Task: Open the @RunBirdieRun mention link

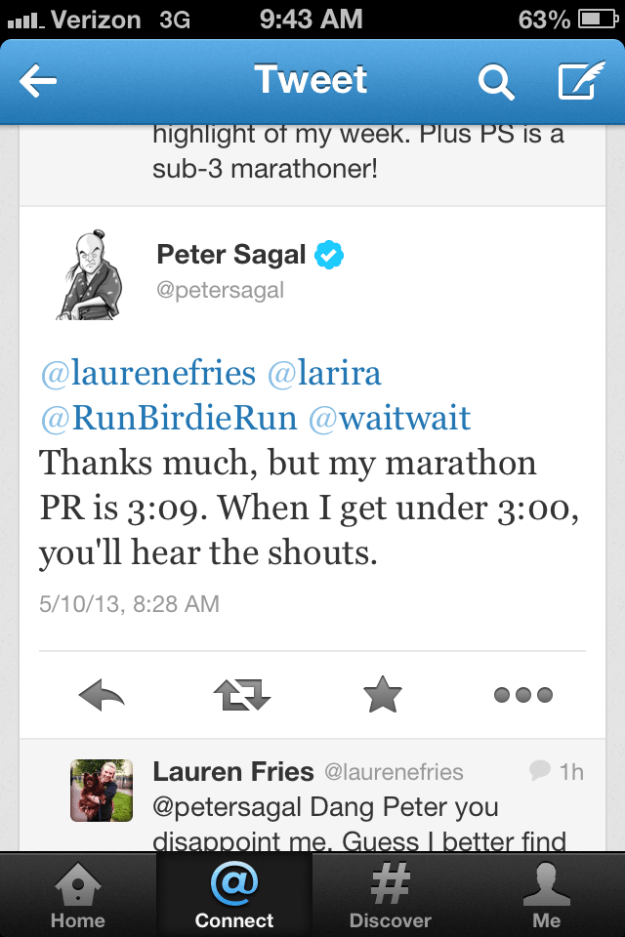Action: [168, 417]
